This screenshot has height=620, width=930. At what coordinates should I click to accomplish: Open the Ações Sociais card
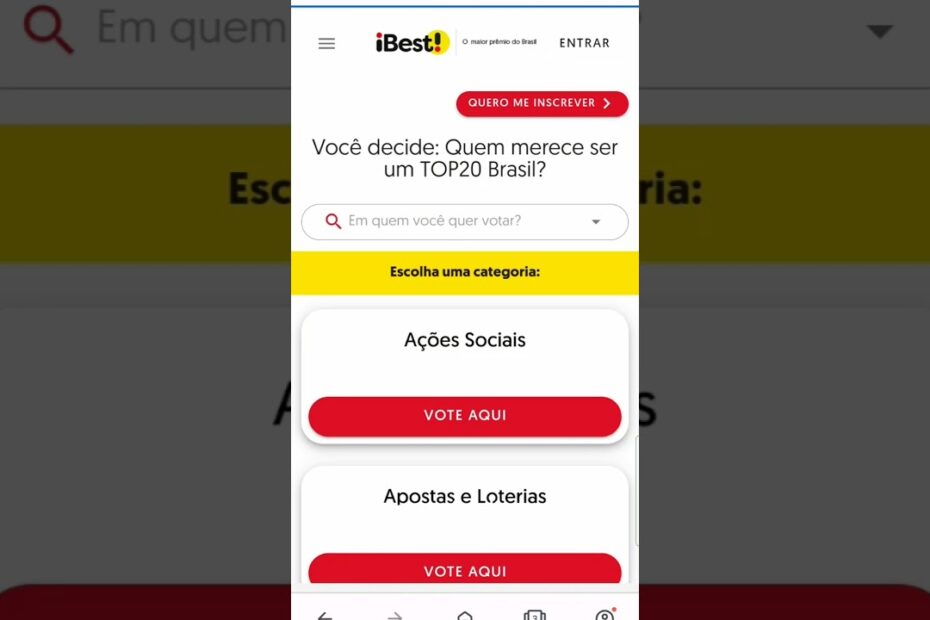[464, 341]
